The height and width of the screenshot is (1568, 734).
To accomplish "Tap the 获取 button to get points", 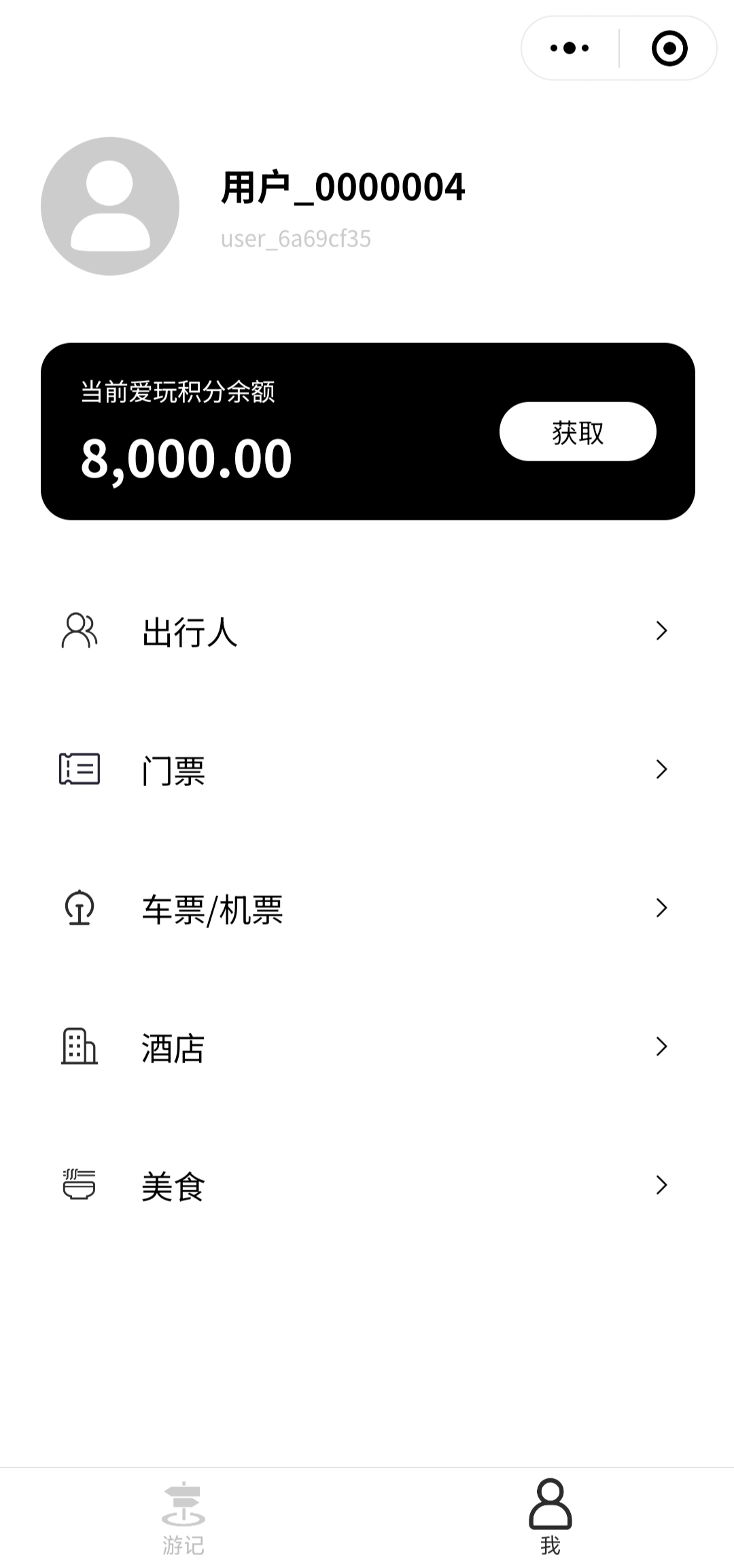I will point(578,432).
